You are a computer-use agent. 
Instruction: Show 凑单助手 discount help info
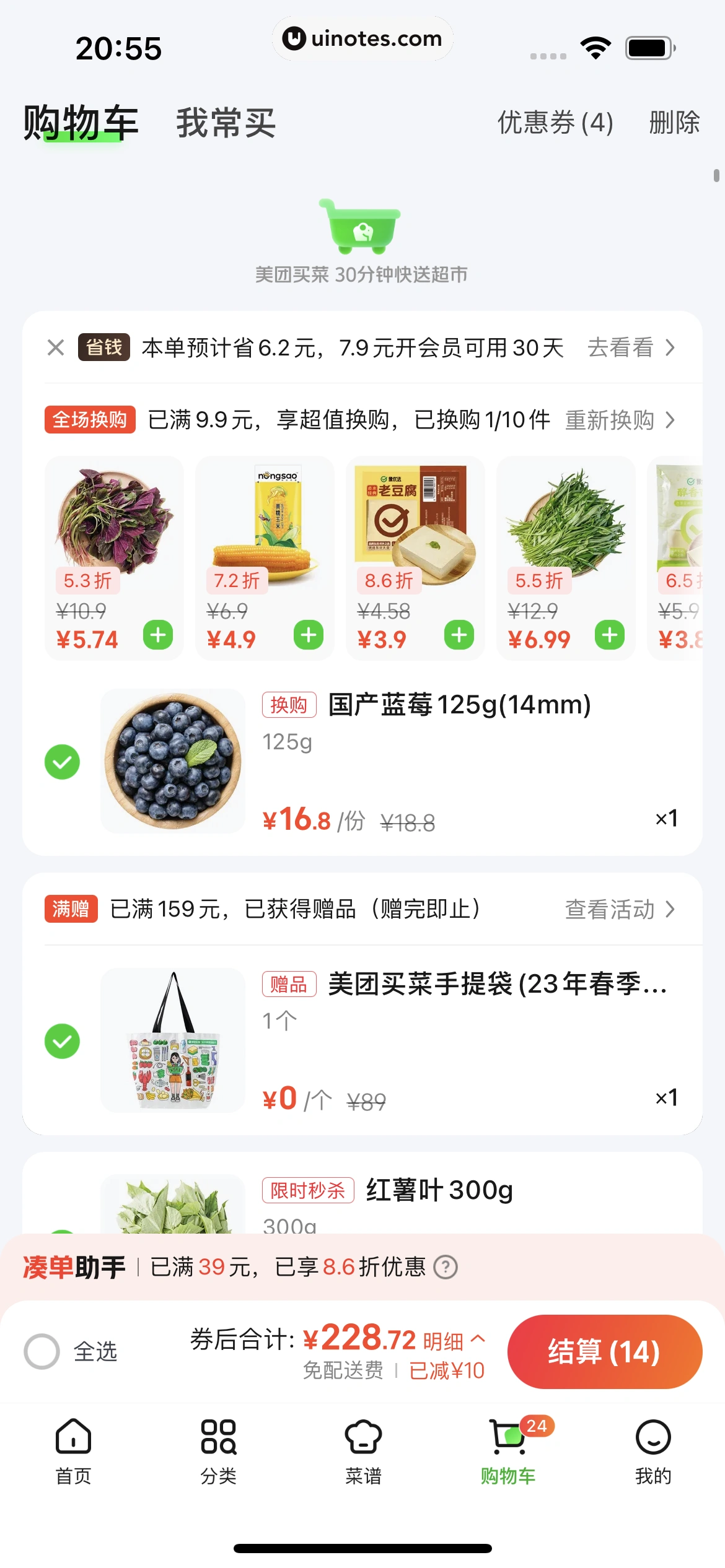445,1267
